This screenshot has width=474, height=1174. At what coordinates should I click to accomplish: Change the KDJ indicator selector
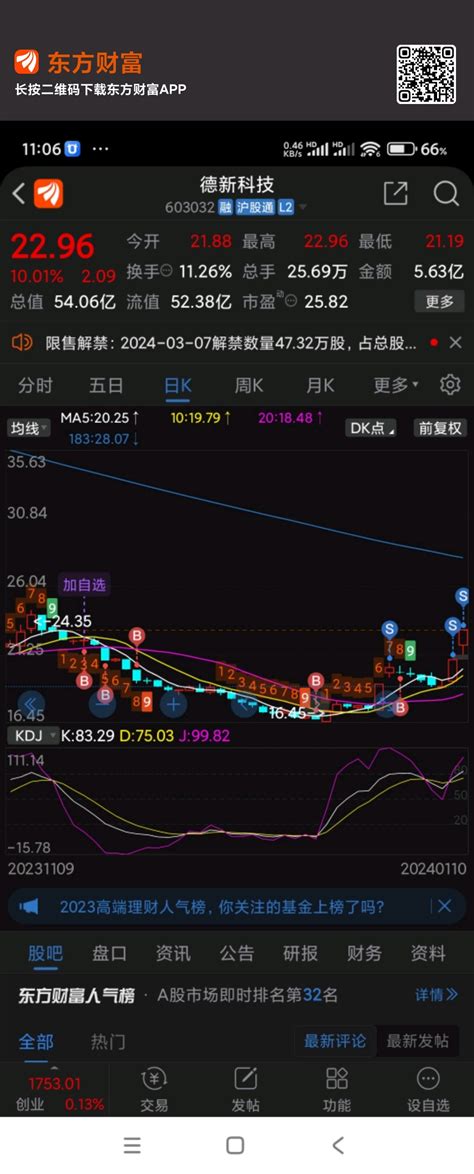(32, 735)
